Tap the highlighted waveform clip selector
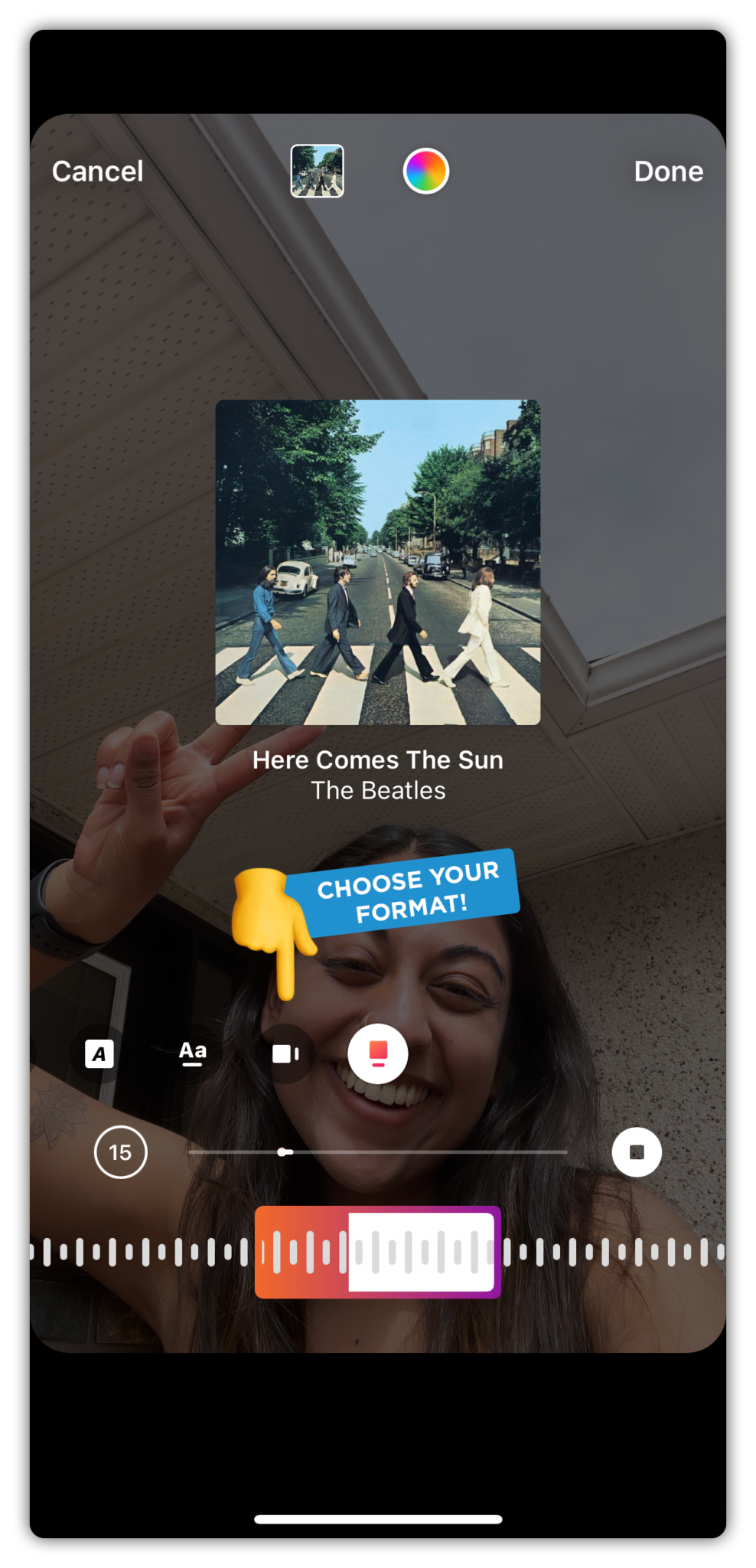The height and width of the screenshot is (1568, 756). (378, 1252)
